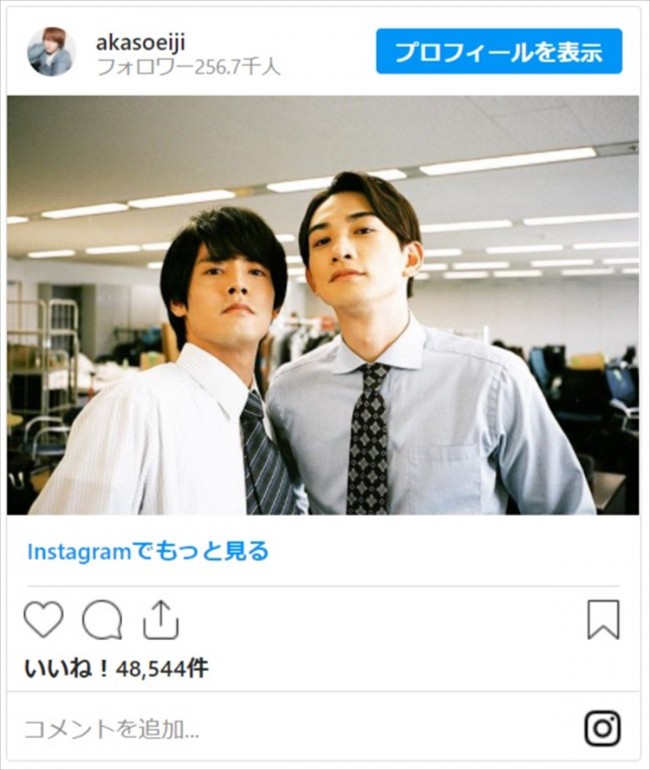Share this post via the share icon
Image resolution: width=650 pixels, height=770 pixels.
[x=160, y=620]
